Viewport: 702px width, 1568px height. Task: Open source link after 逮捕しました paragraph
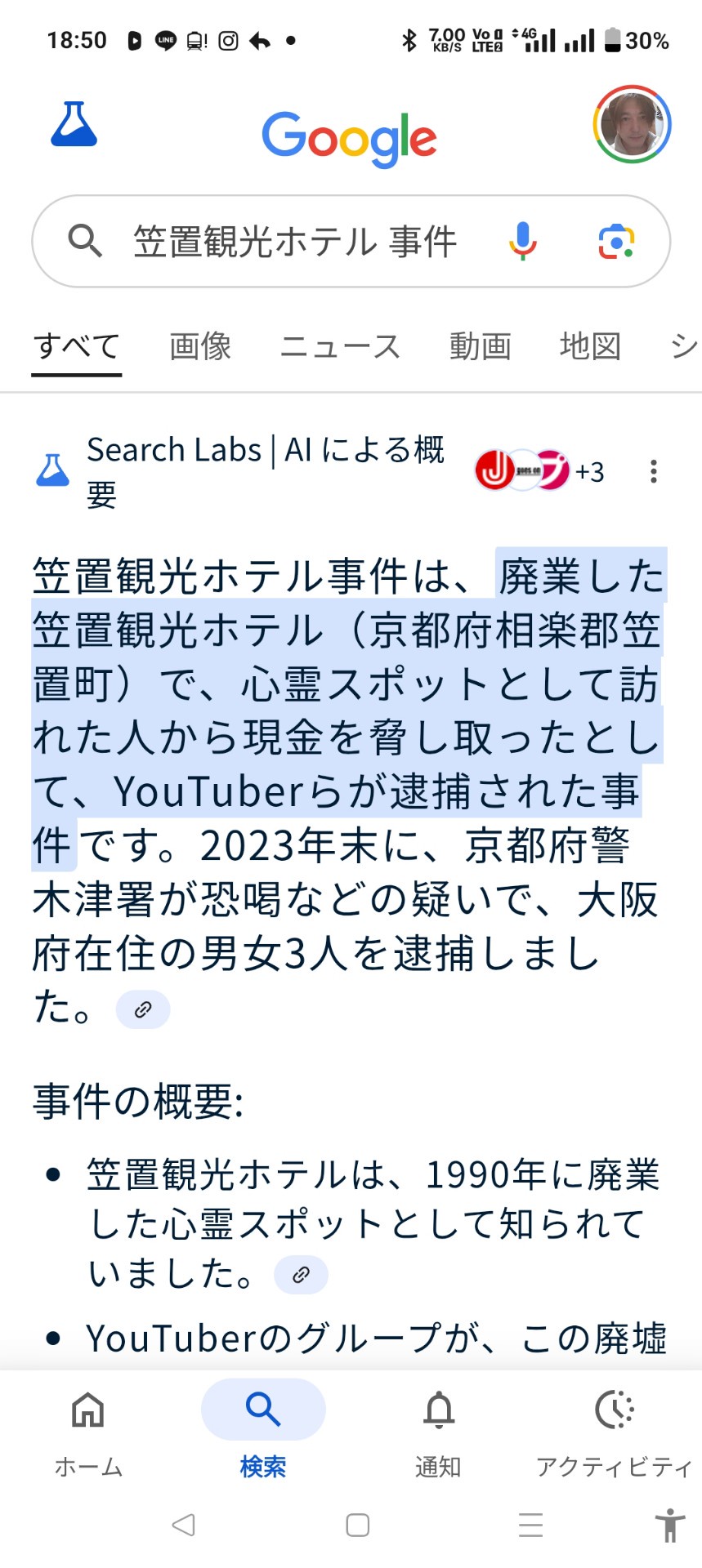(x=143, y=1009)
